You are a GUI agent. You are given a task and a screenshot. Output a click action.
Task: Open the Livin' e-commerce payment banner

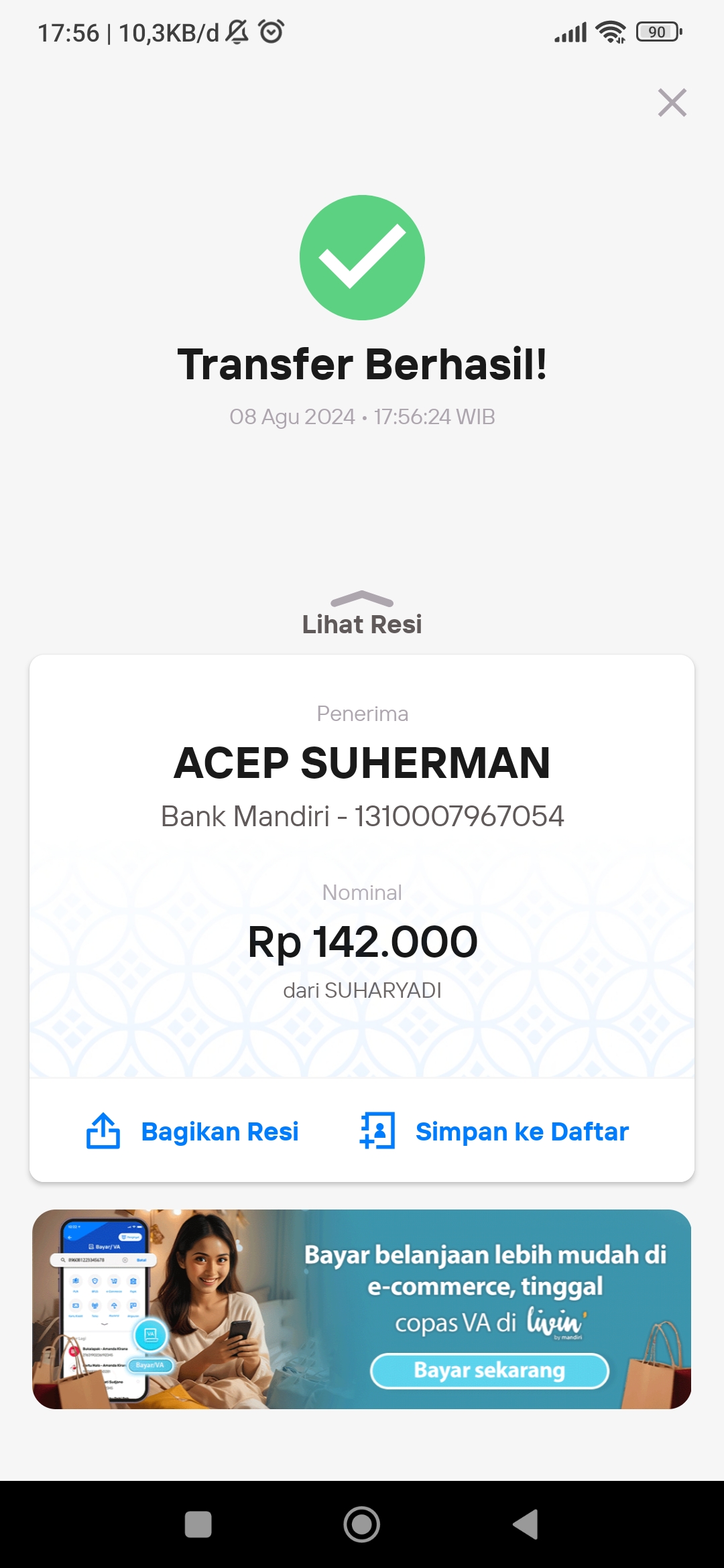click(x=362, y=1309)
